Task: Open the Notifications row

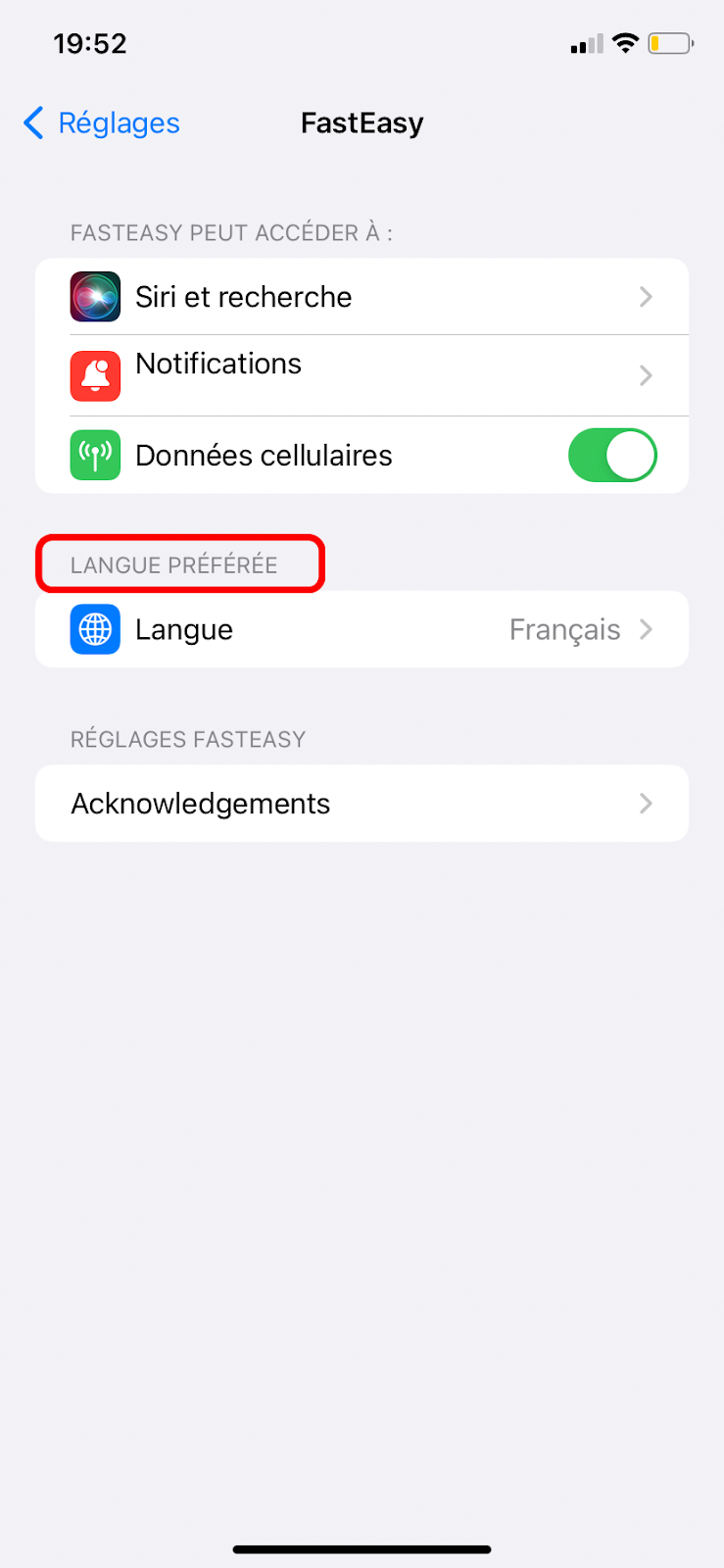Action: click(x=362, y=375)
